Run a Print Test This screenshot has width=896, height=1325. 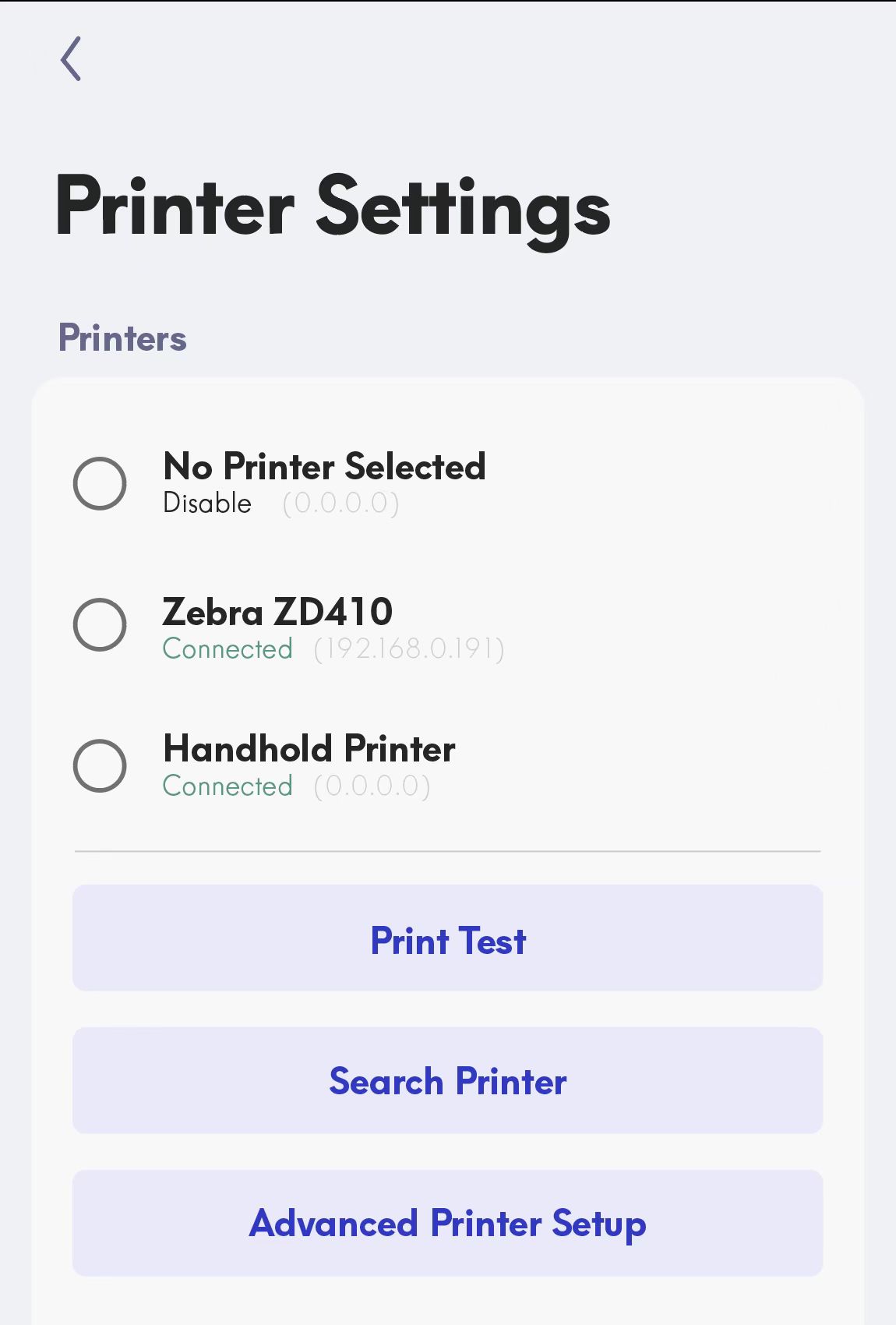coord(447,938)
